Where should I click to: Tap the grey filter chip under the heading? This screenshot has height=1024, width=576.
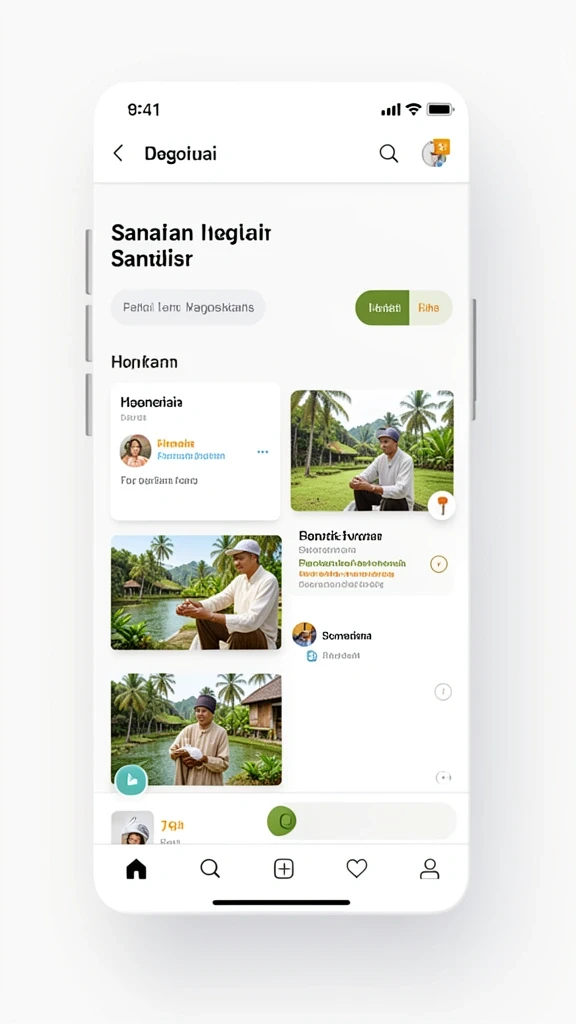[x=188, y=307]
